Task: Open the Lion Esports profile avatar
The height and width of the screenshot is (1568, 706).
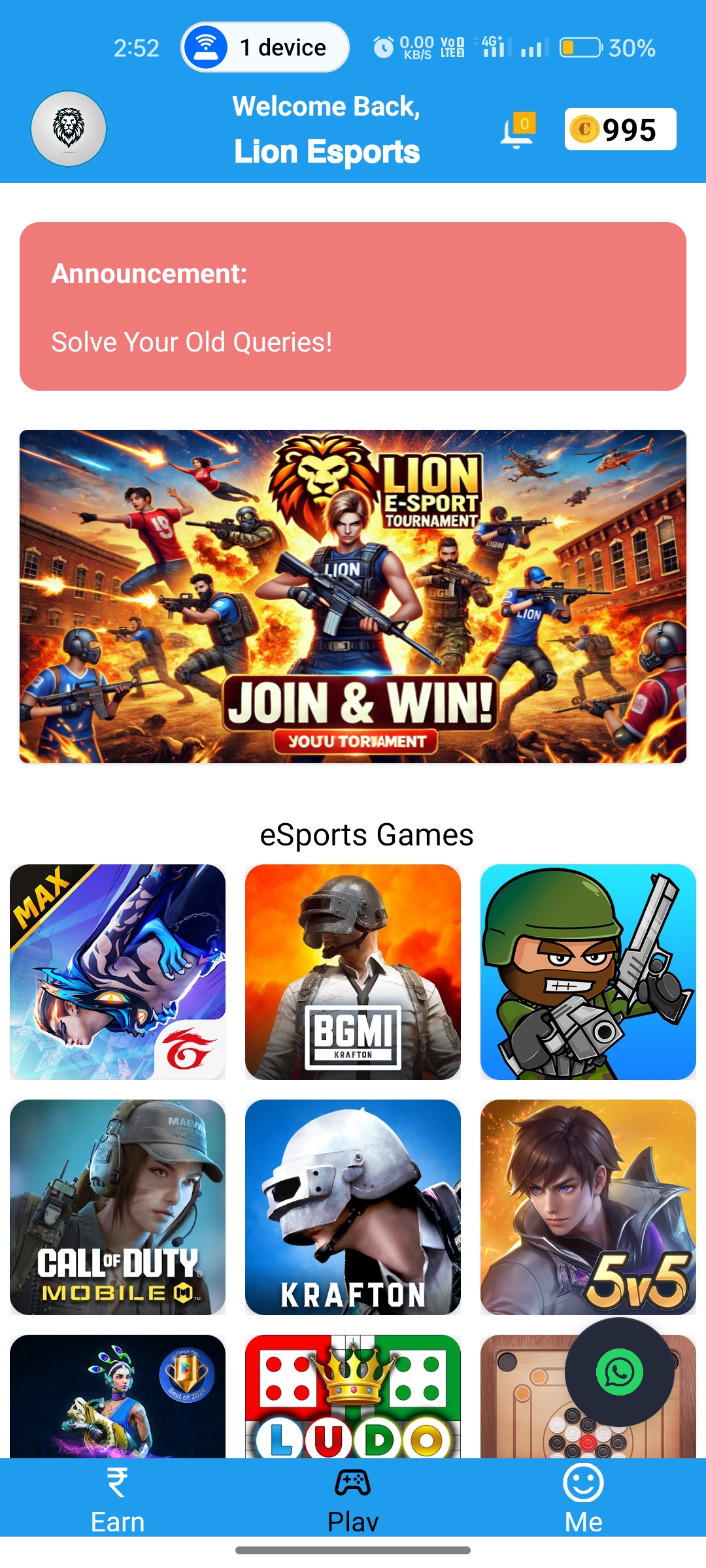Action: 69,129
